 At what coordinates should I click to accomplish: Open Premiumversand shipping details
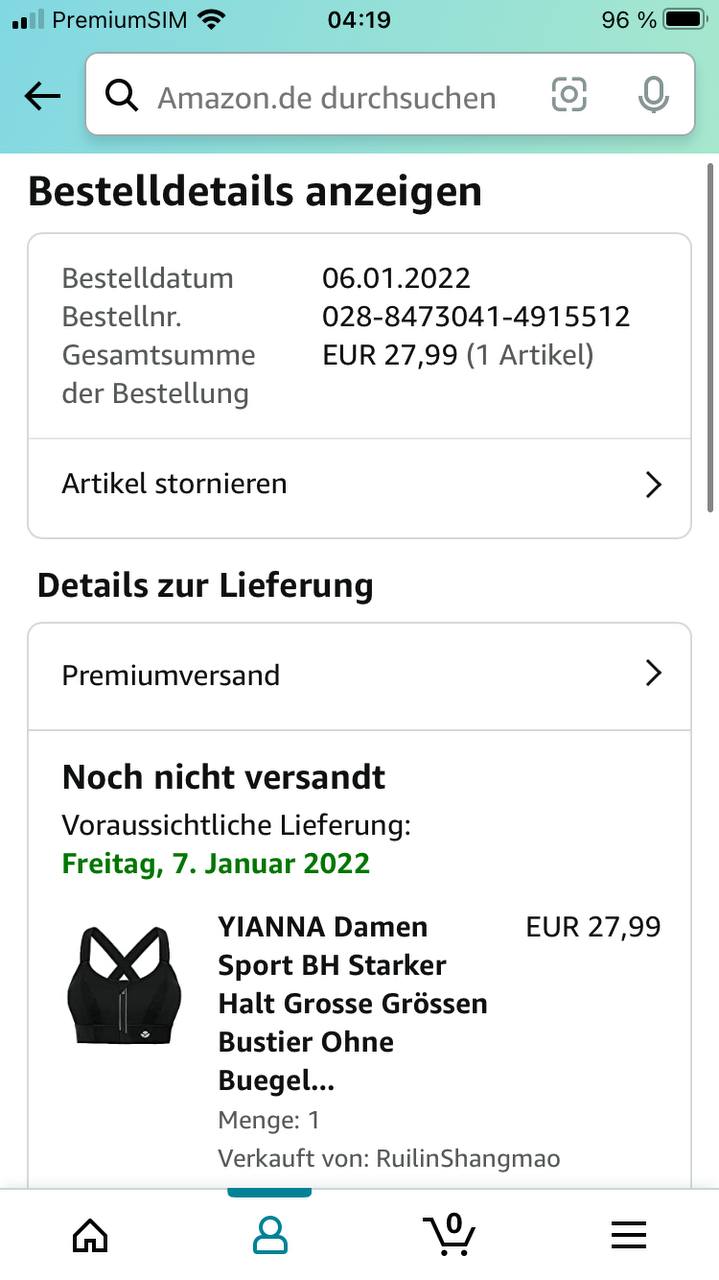click(359, 675)
